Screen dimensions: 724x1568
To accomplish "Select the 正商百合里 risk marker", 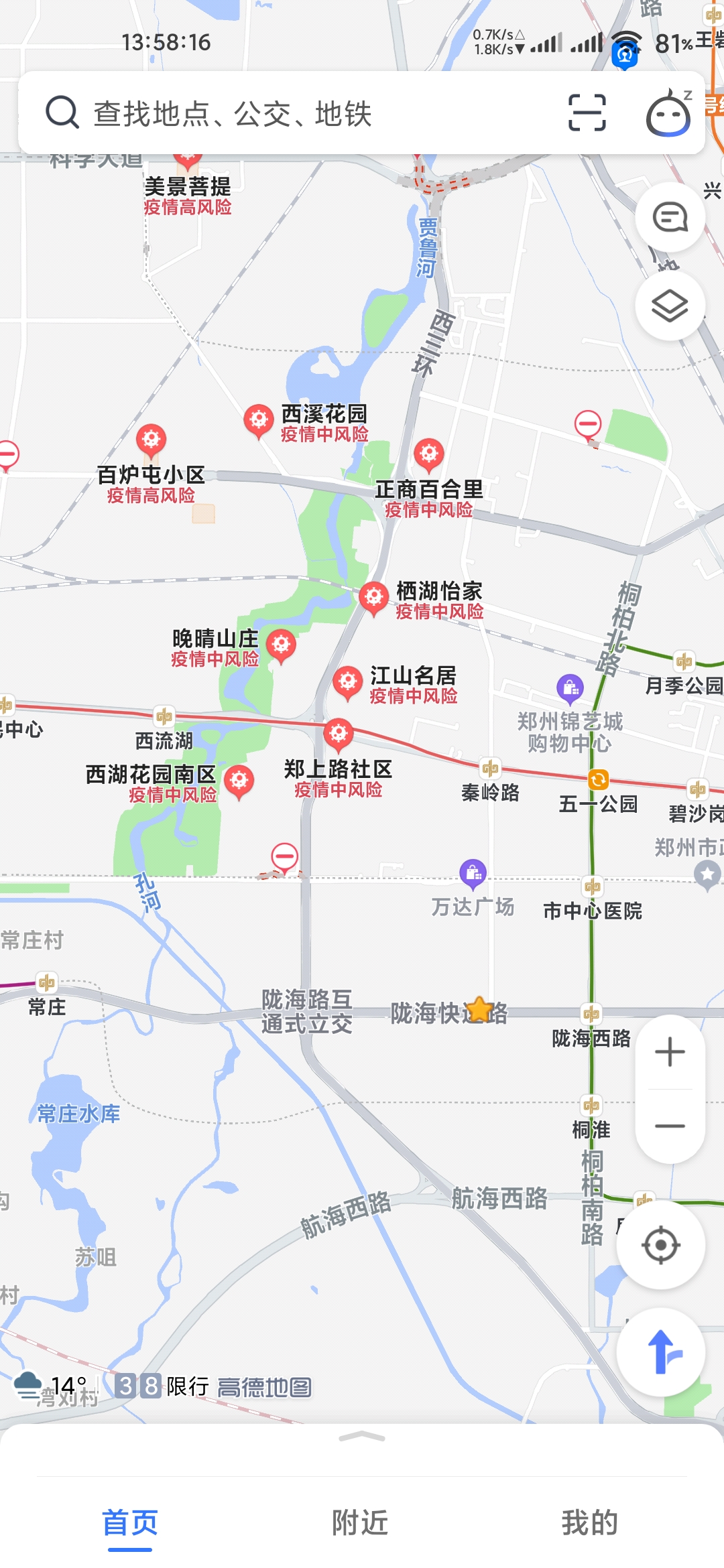I will tap(429, 455).
